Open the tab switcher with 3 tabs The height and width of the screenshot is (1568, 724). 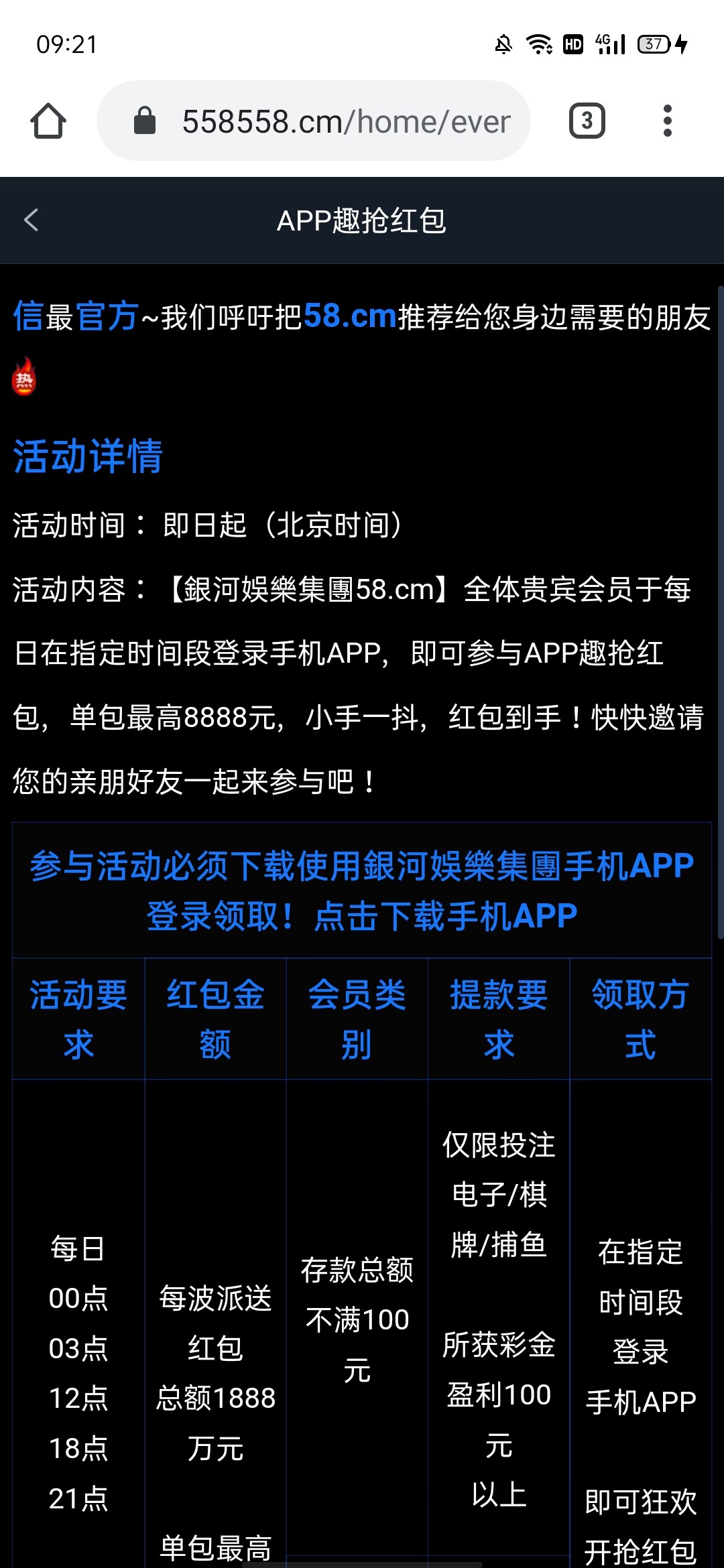587,121
